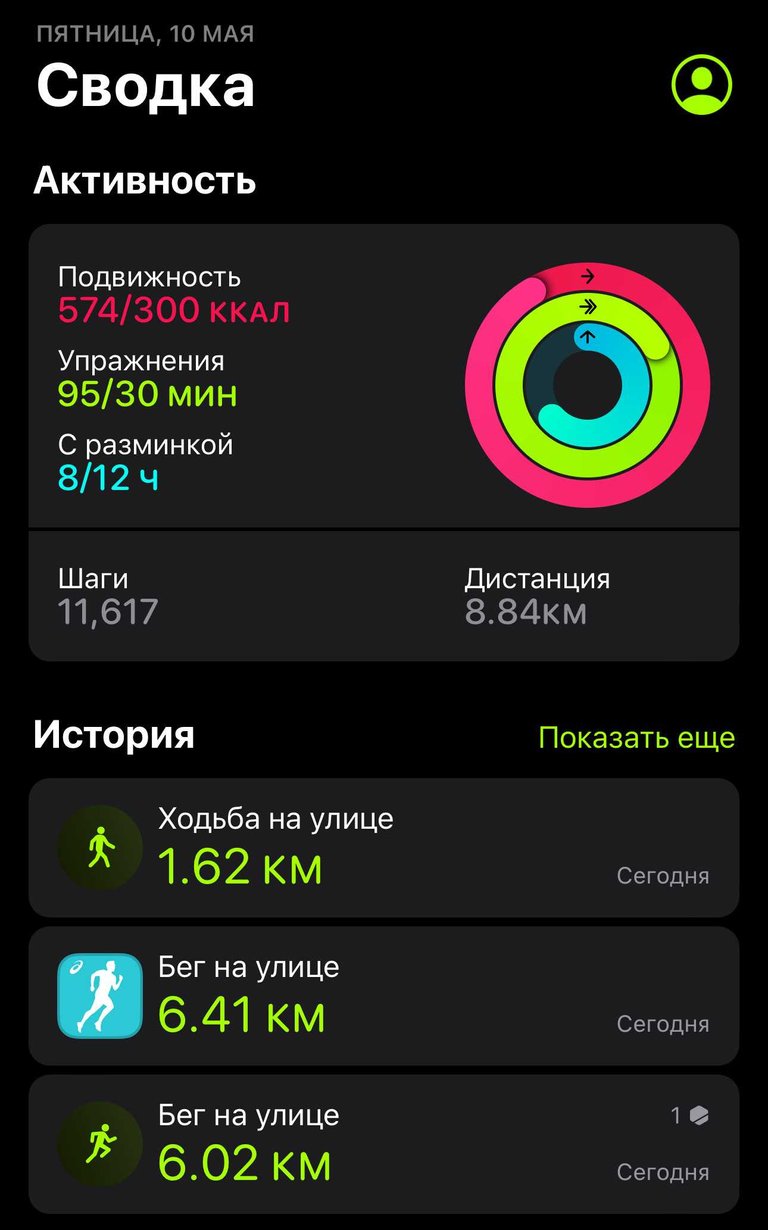The image size is (768, 1230).
Task: Open the Бег на улице 6.02 км workout
Action: (384, 1144)
